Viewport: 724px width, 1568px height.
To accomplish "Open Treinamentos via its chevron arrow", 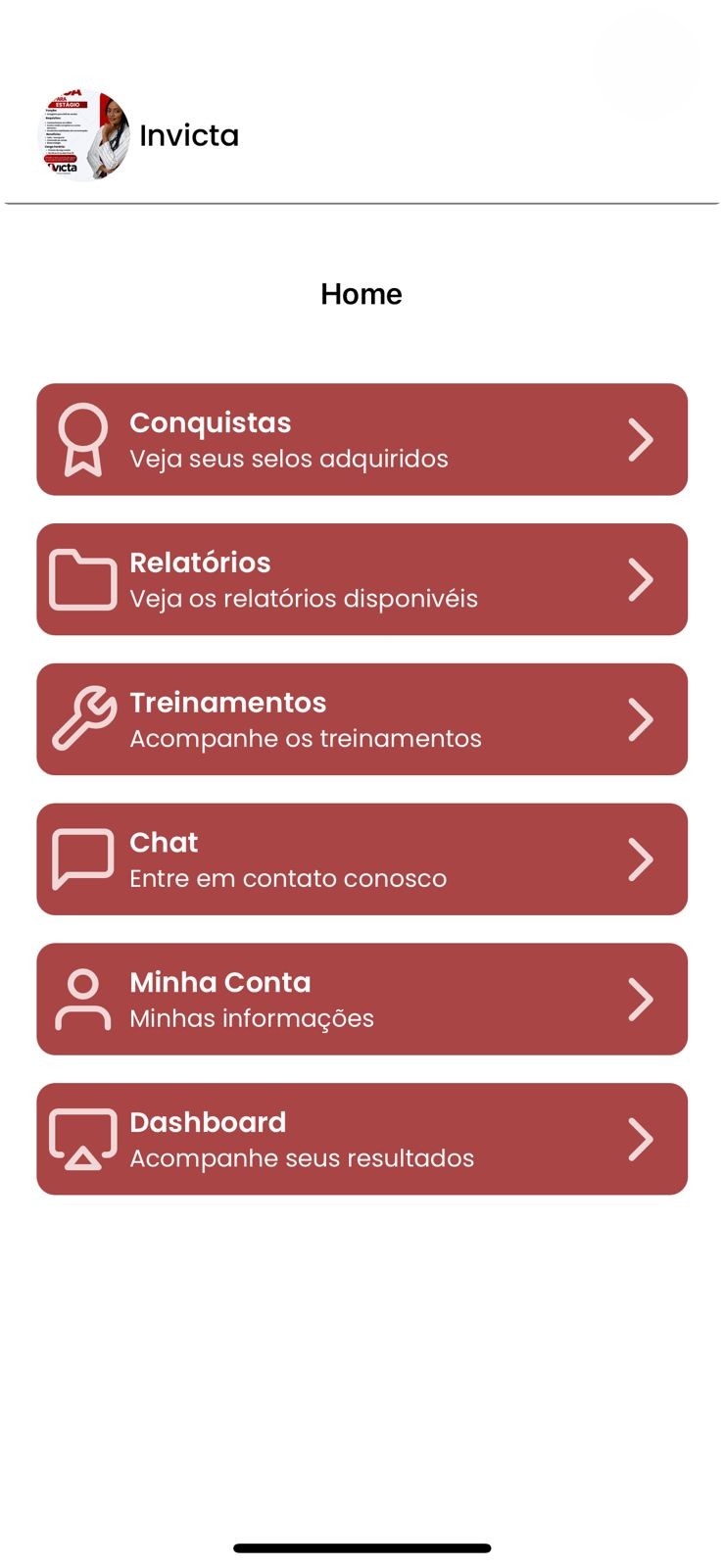I will pos(642,718).
